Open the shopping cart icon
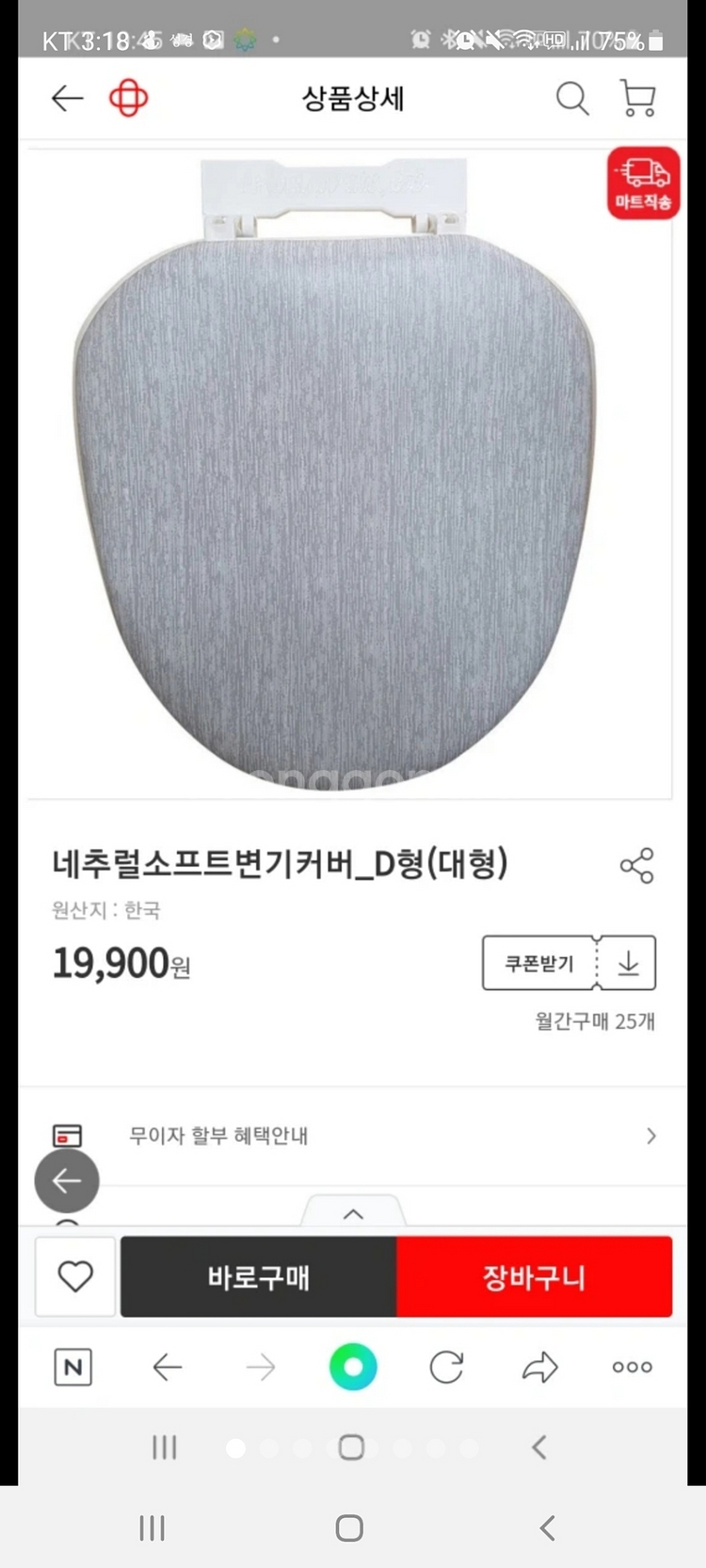Viewport: 706px width, 1568px height. 638,98
